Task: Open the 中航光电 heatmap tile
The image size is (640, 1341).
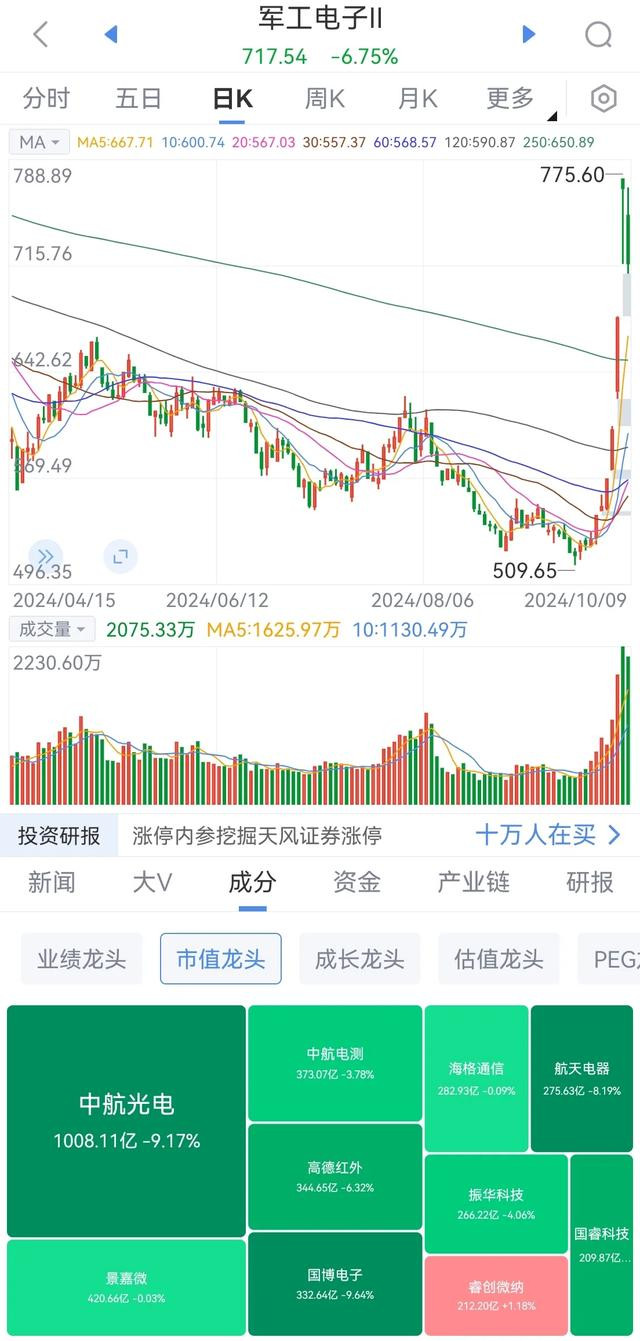Action: (x=126, y=1121)
